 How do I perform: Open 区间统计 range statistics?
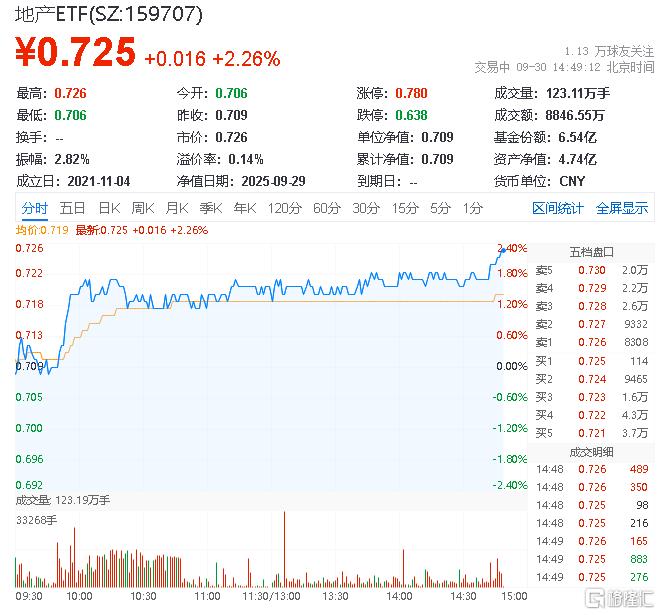pos(558,208)
